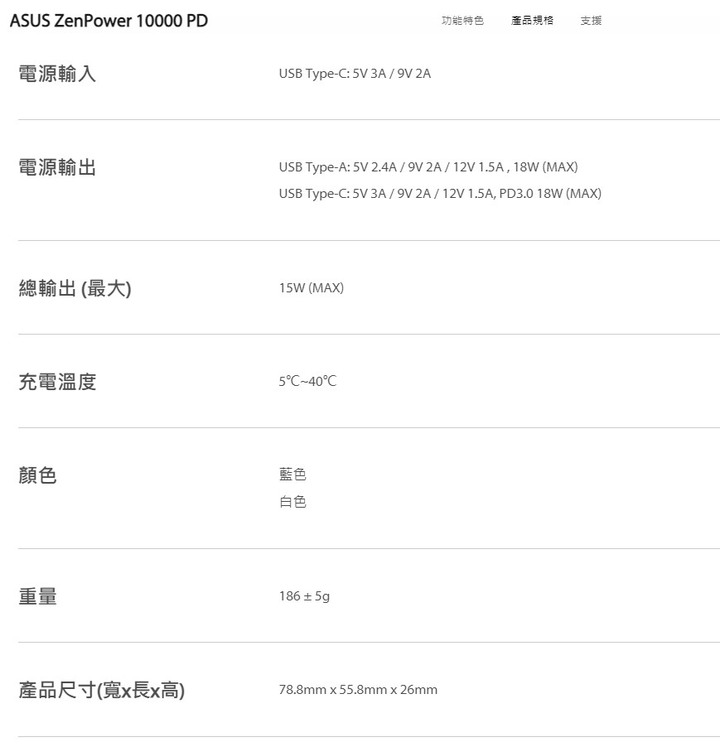Click the 186 ± 5g weight value
The image size is (720, 747).
click(305, 595)
